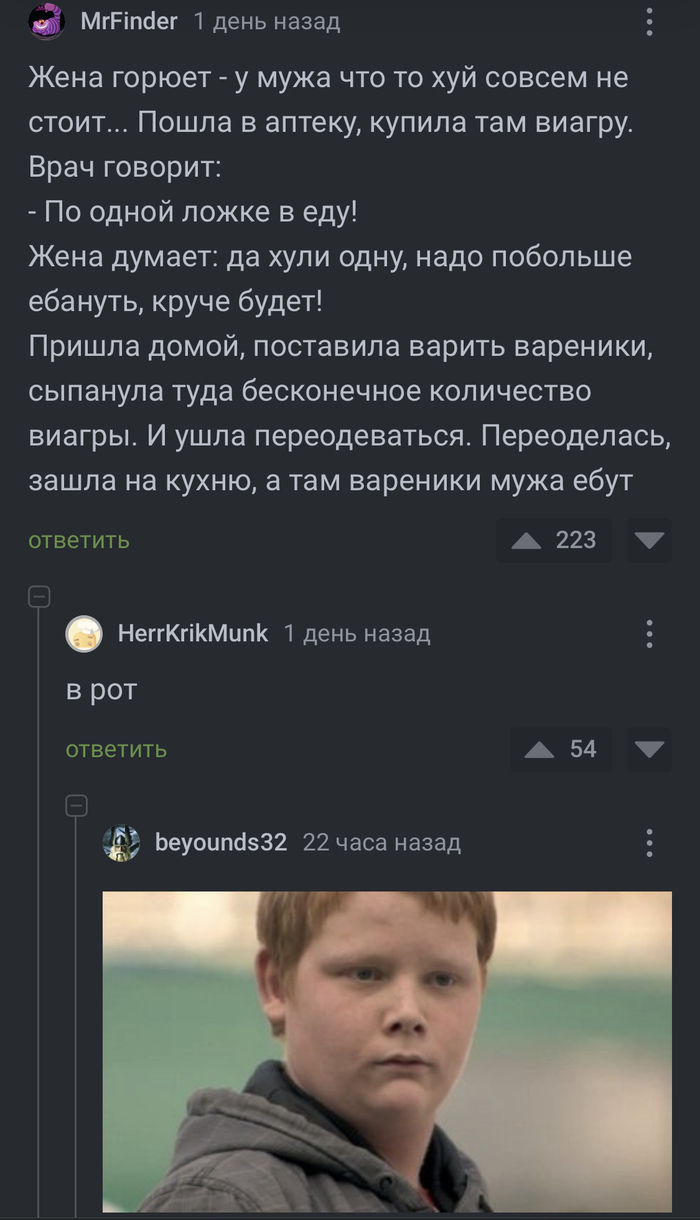The height and width of the screenshot is (1220, 700).
Task: Open MrFinder's profile
Action: point(128,20)
